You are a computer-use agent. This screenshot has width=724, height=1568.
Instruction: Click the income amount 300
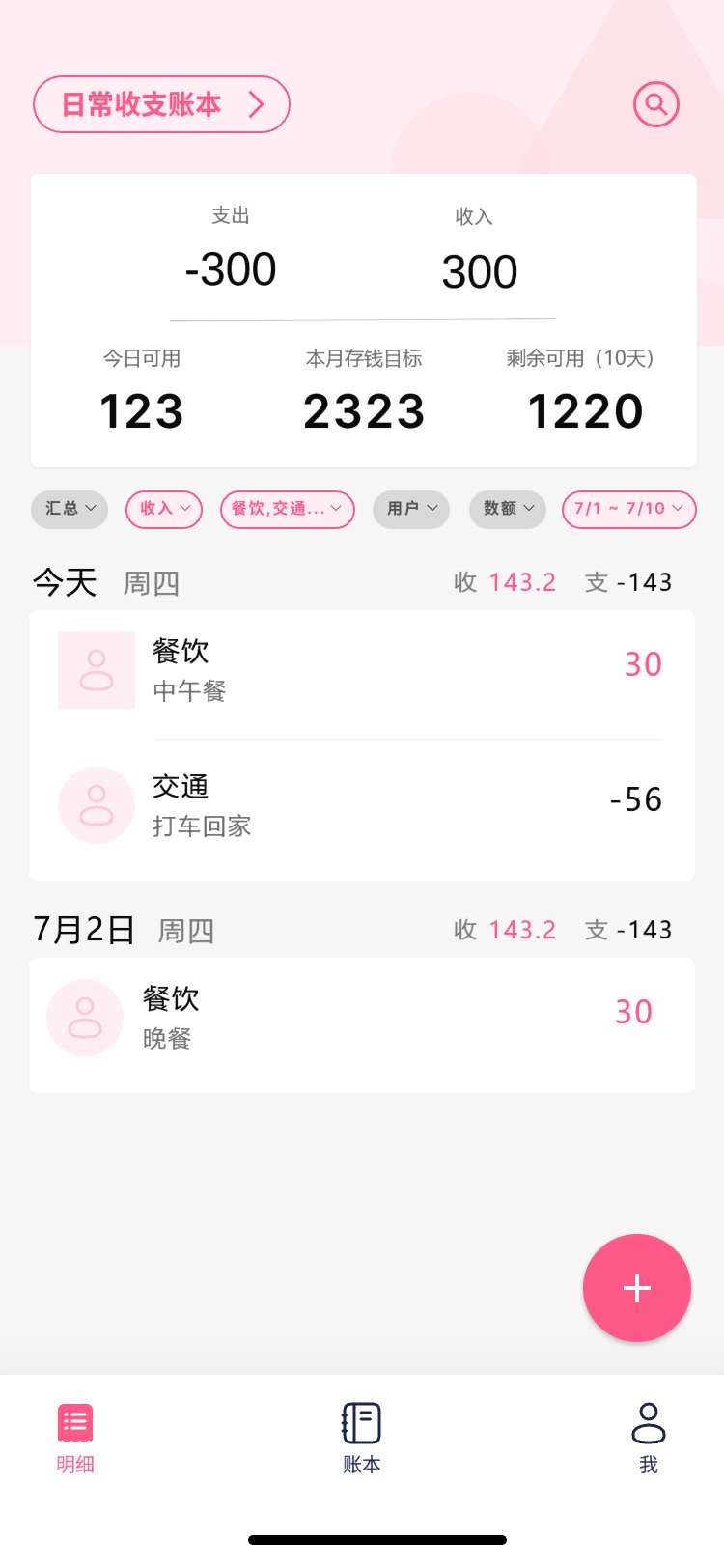point(480,270)
